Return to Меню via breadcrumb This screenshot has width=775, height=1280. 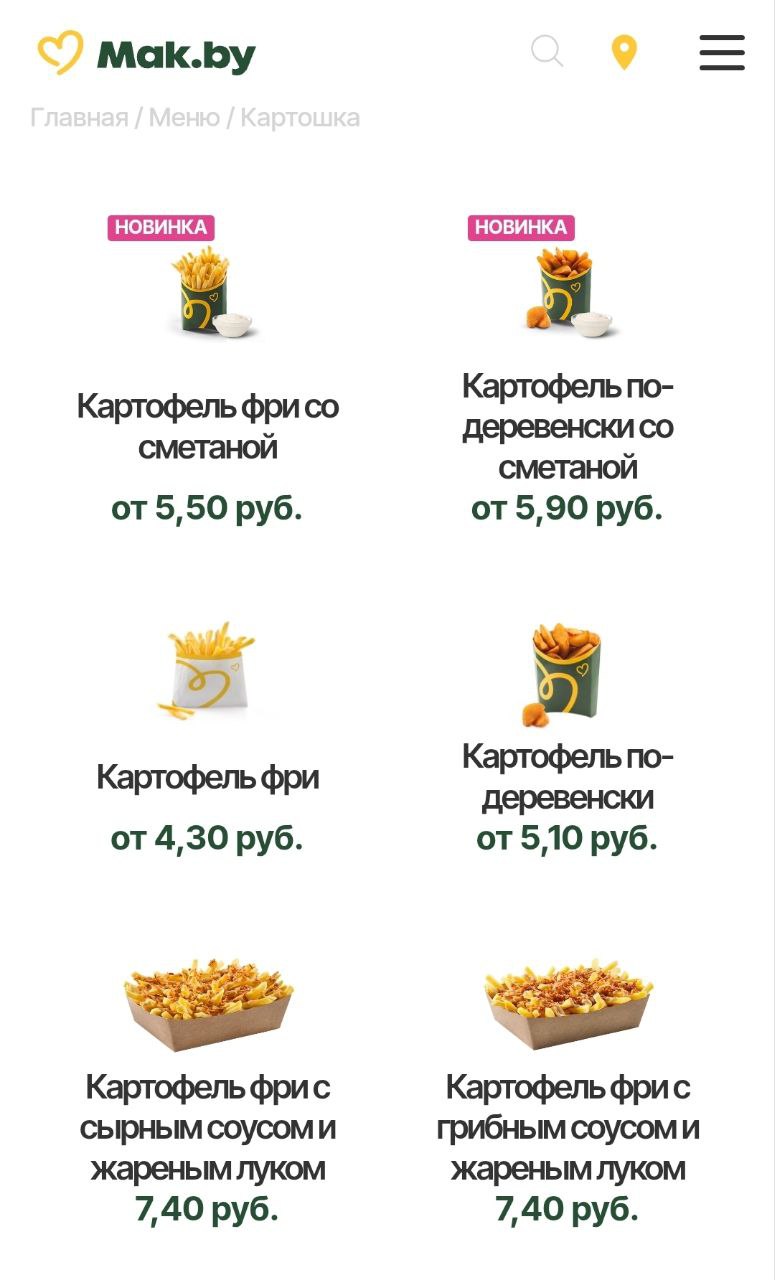pyautogui.click(x=184, y=118)
